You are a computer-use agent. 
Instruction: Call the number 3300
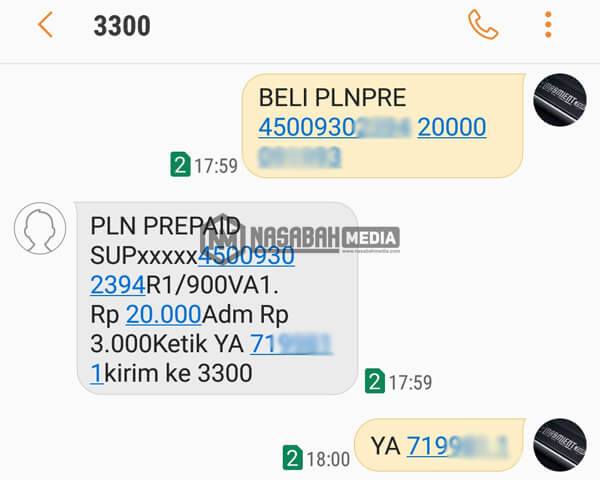(483, 25)
